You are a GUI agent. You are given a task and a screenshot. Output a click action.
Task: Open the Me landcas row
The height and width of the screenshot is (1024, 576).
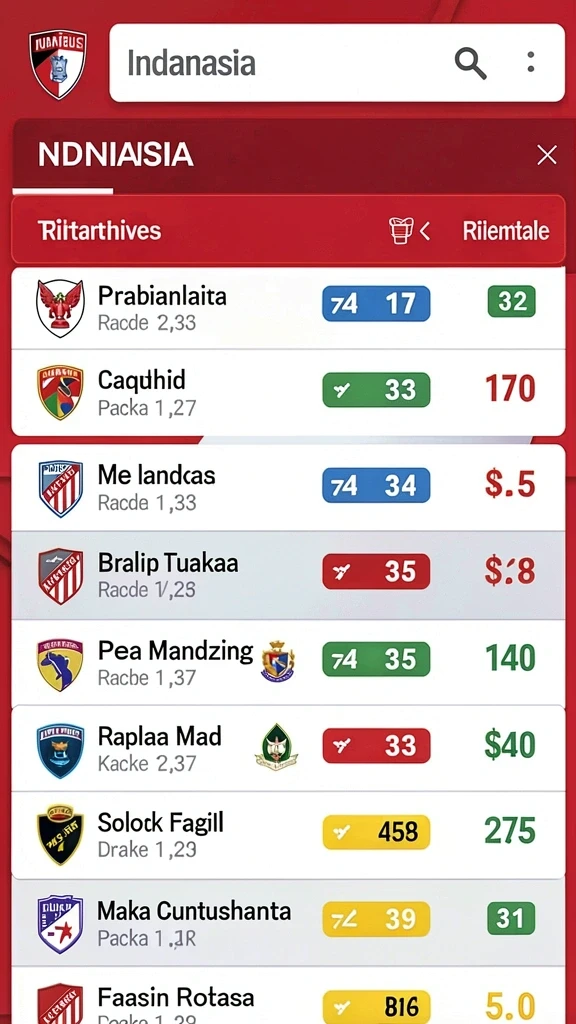[x=288, y=488]
